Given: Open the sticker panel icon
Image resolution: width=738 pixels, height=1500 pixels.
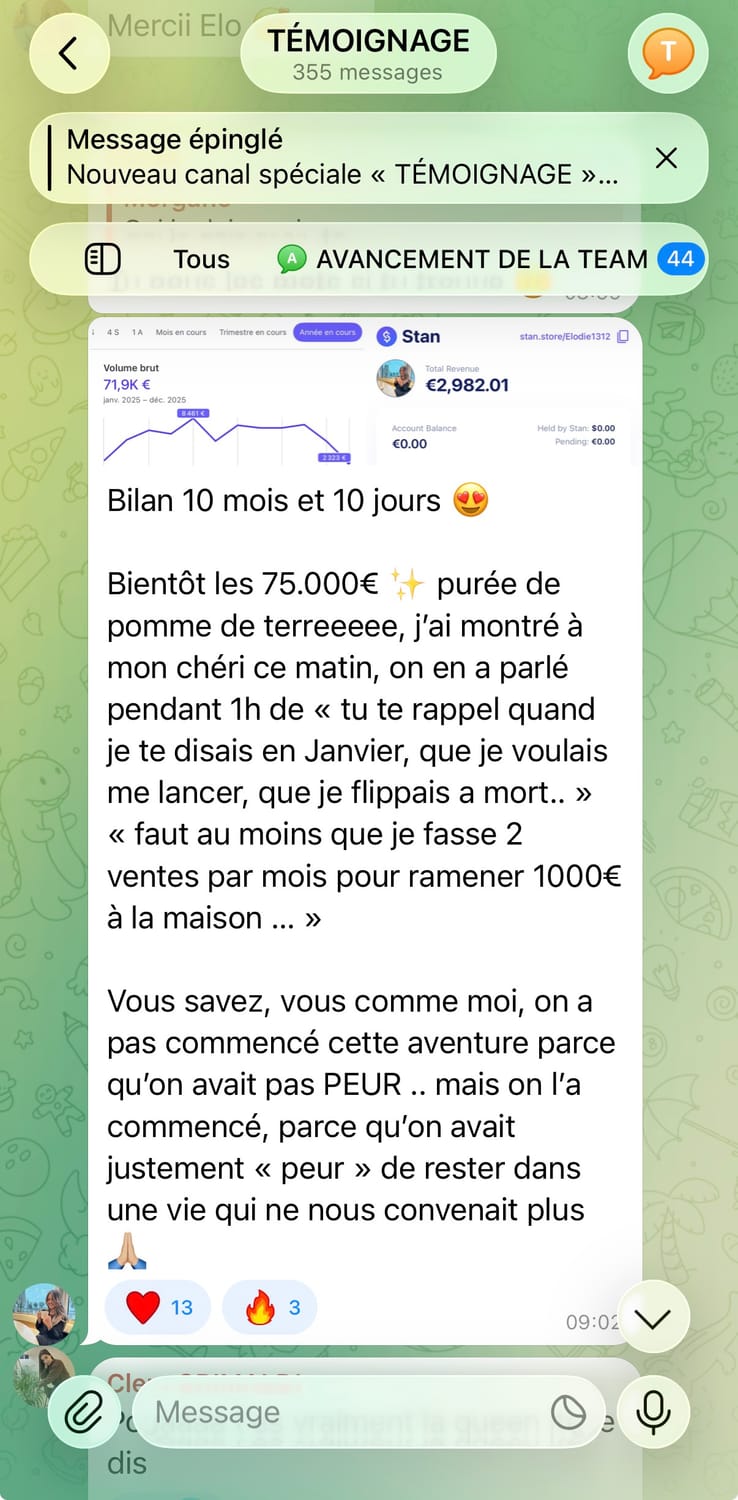Looking at the screenshot, I should coord(569,1412).
